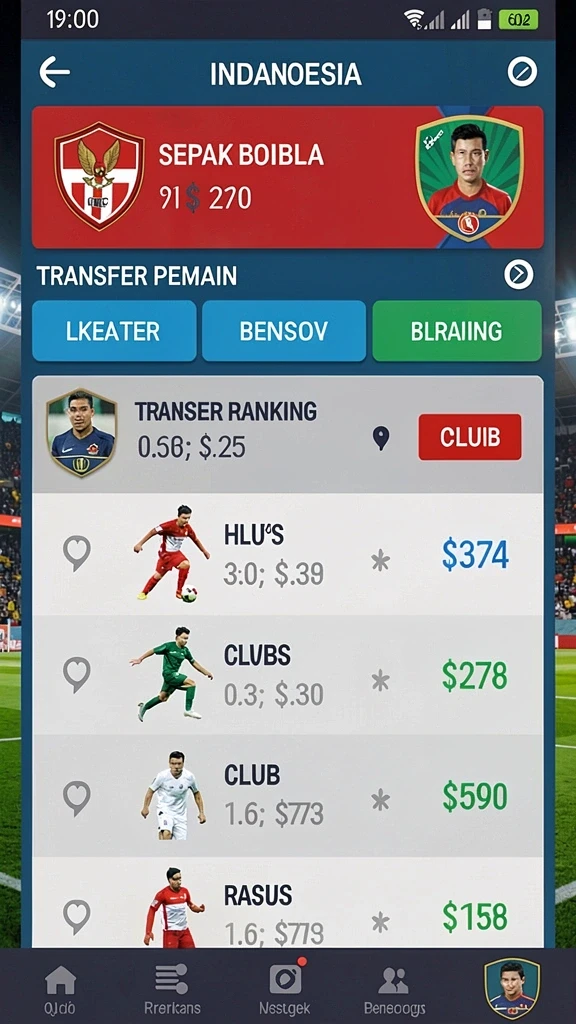Open the SEPAK BOIBLA team banner
Viewport: 576px width, 1024px height.
pos(287,178)
